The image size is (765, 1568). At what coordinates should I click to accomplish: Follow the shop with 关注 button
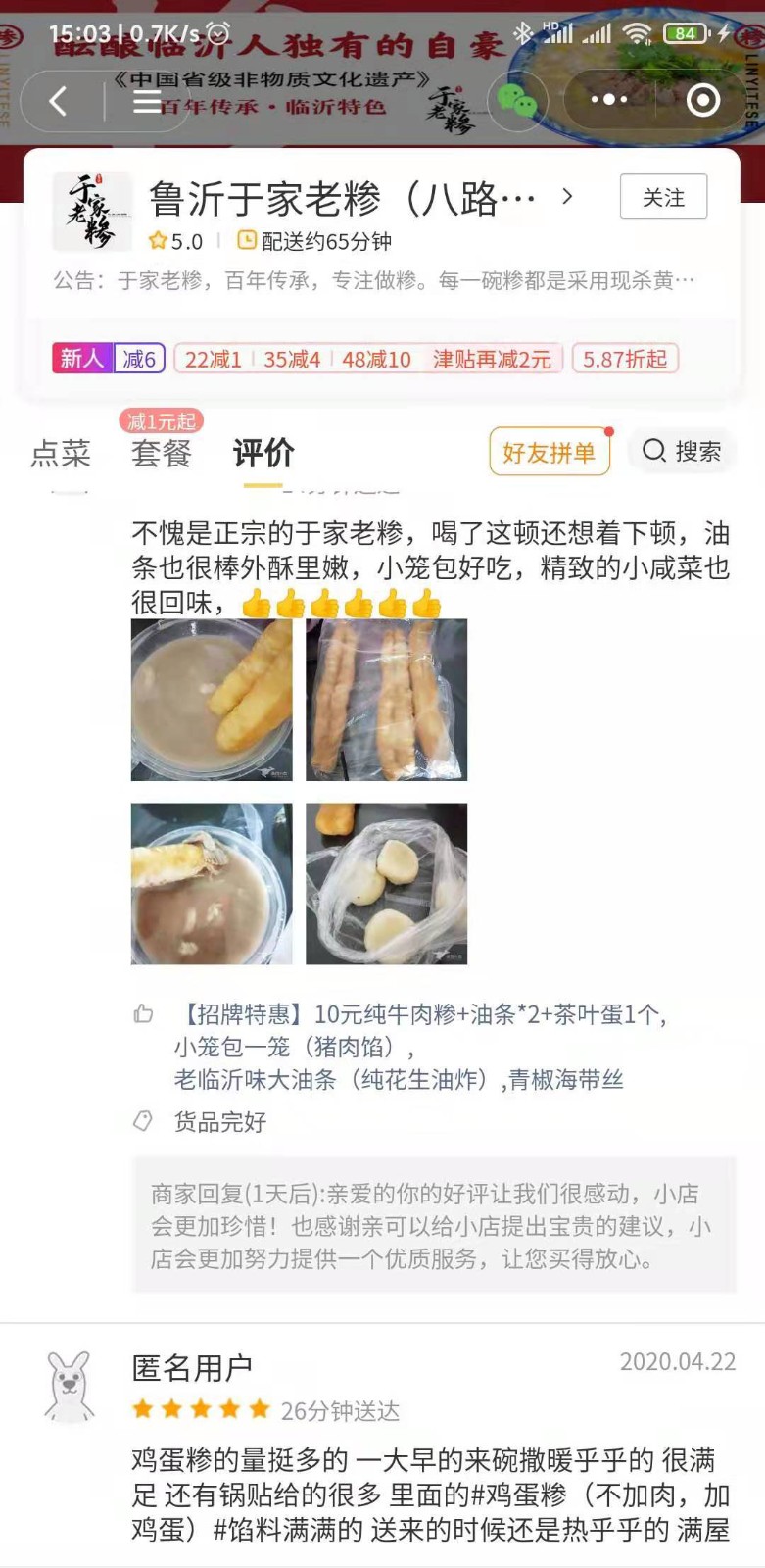coord(663,197)
